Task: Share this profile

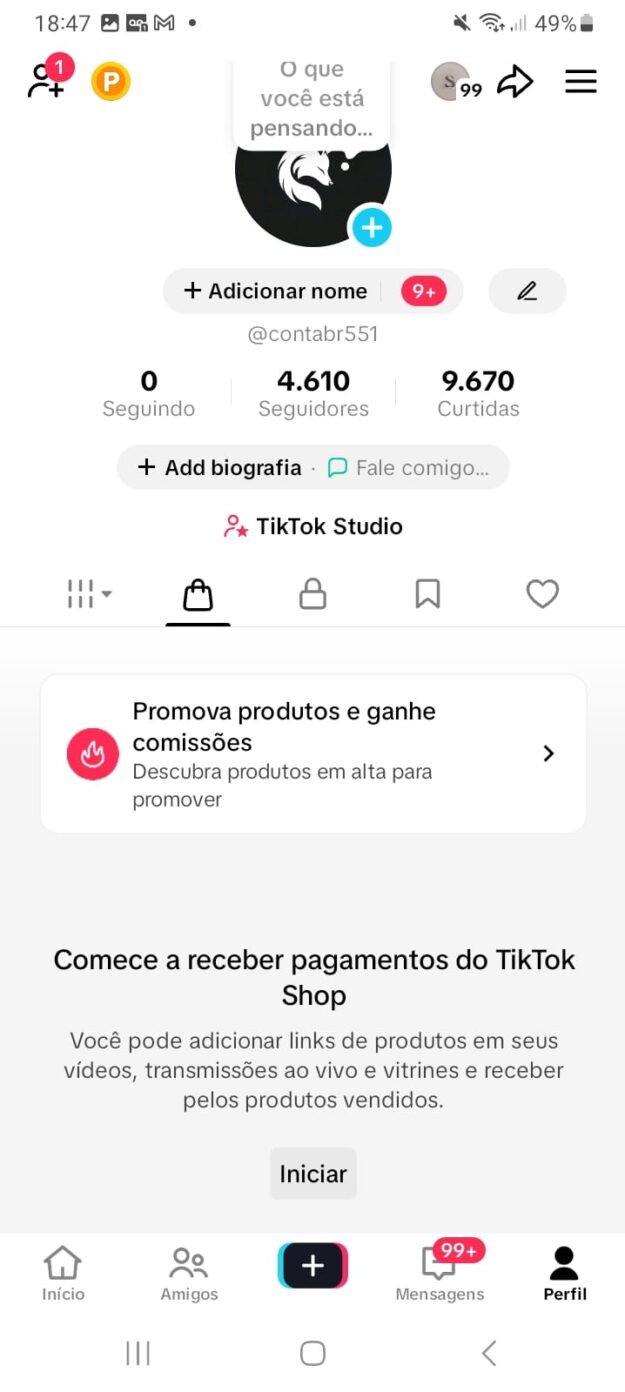Action: pos(515,82)
